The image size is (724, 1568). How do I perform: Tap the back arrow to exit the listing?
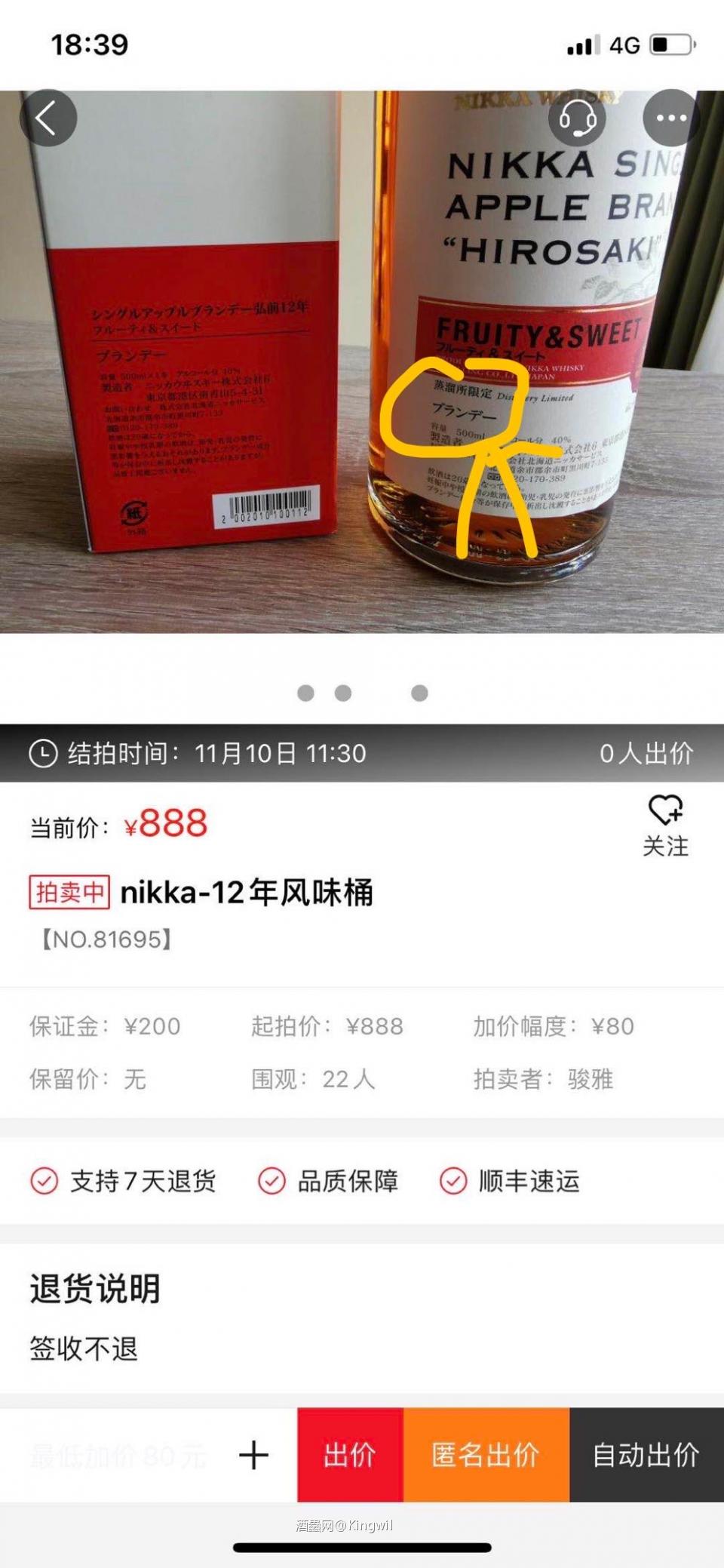(48, 117)
